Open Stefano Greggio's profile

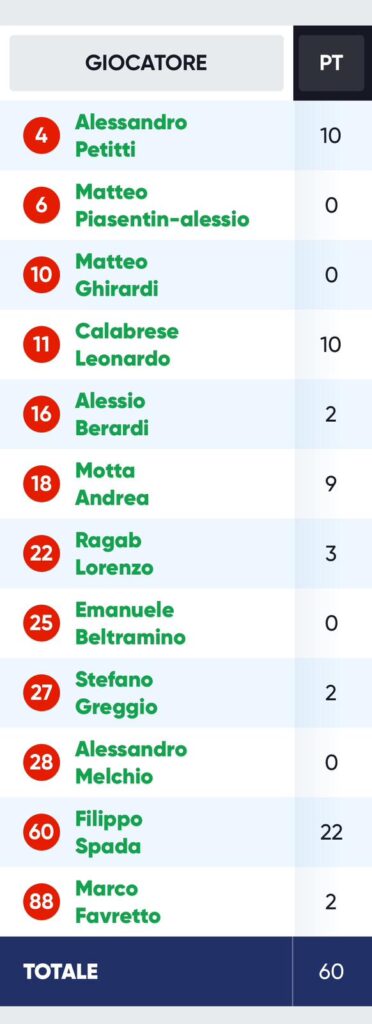[x=116, y=693]
